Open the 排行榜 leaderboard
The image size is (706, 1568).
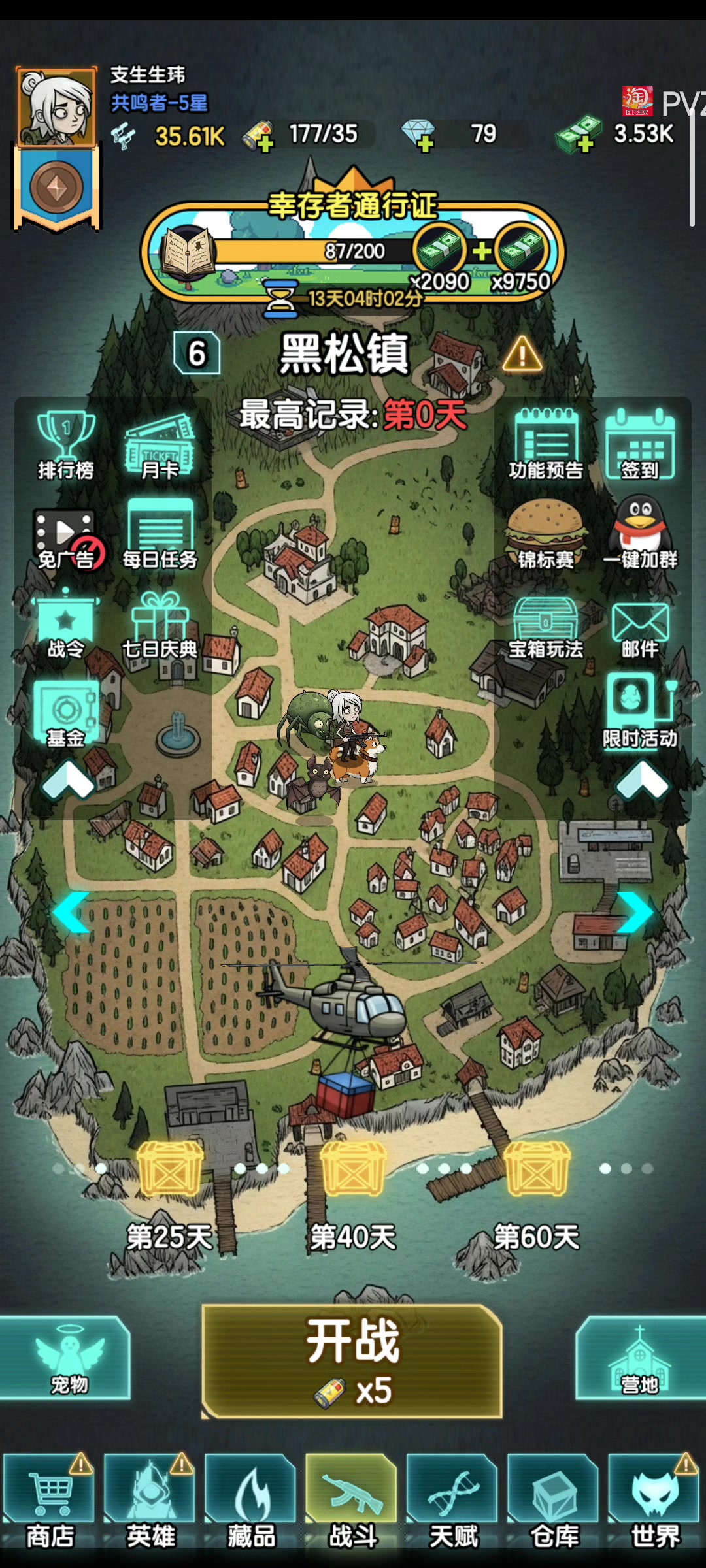click(65, 446)
